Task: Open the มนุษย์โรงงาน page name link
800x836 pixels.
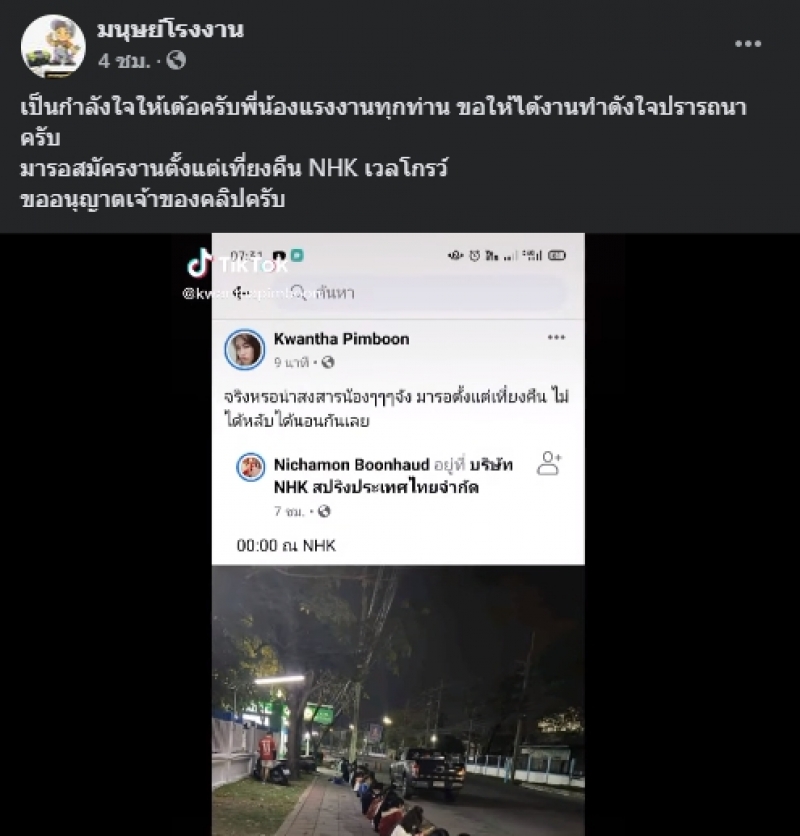Action: pos(170,31)
